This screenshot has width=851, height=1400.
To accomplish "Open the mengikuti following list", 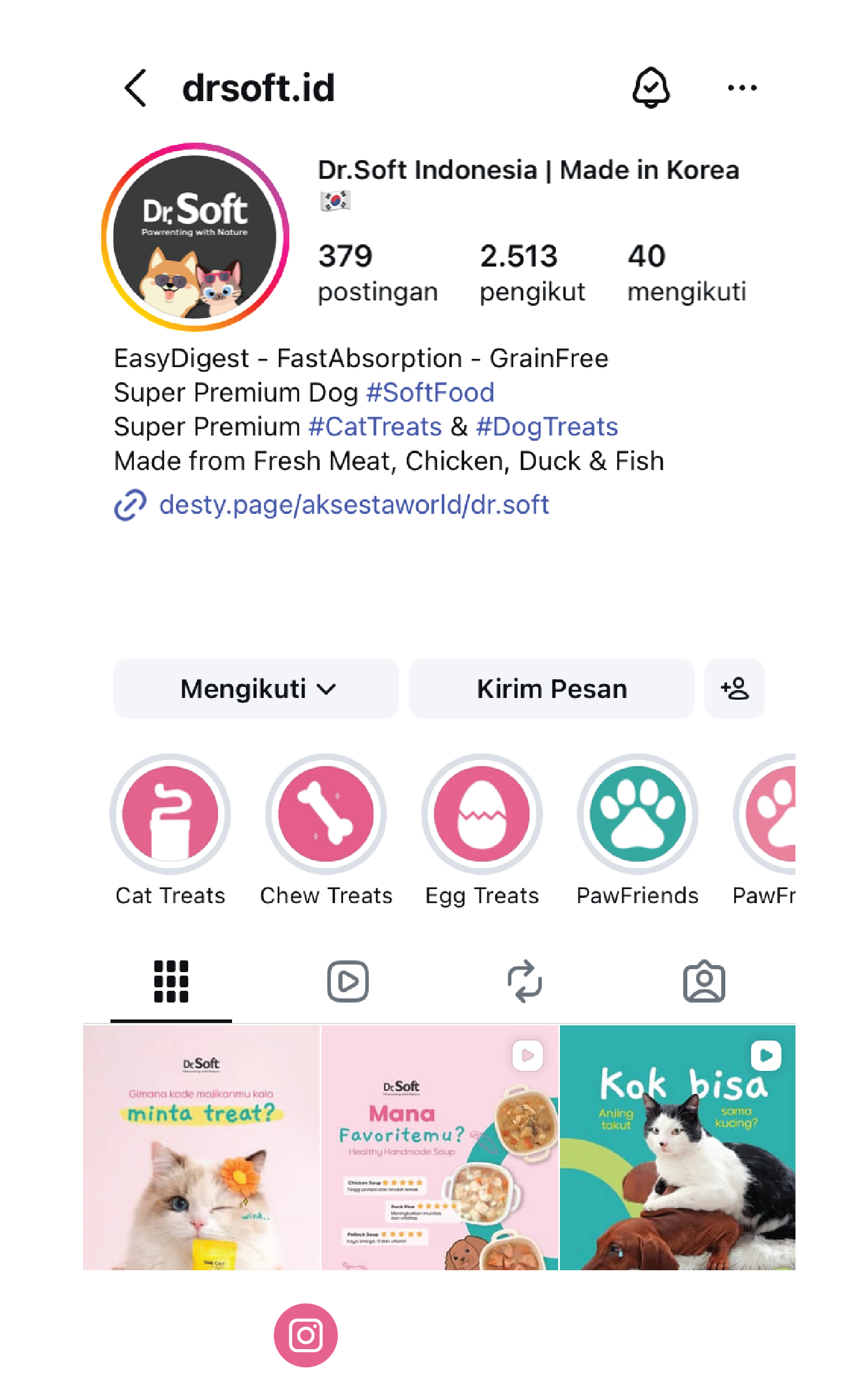I will pos(686,273).
